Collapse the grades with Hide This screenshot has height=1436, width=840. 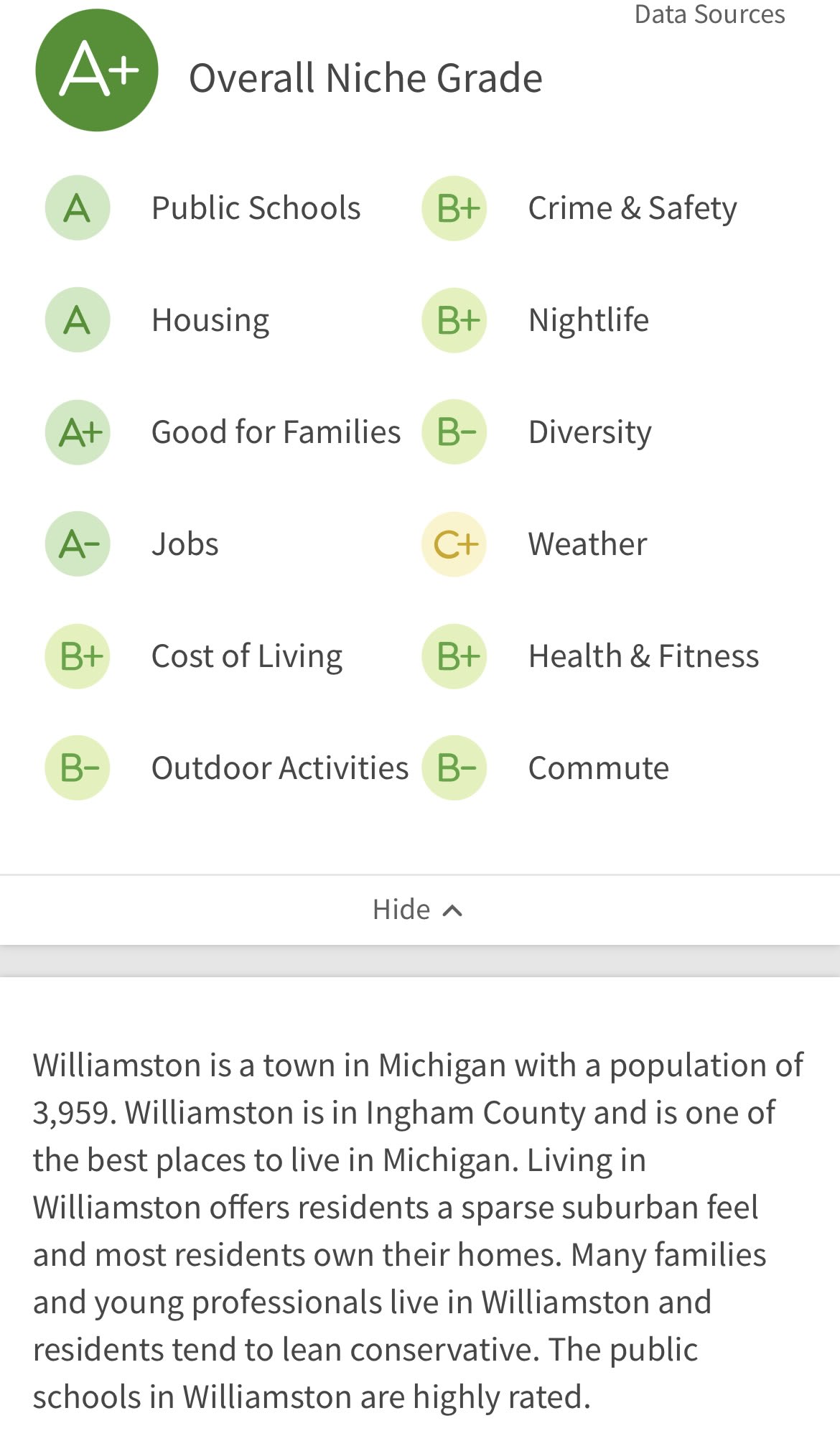click(417, 910)
